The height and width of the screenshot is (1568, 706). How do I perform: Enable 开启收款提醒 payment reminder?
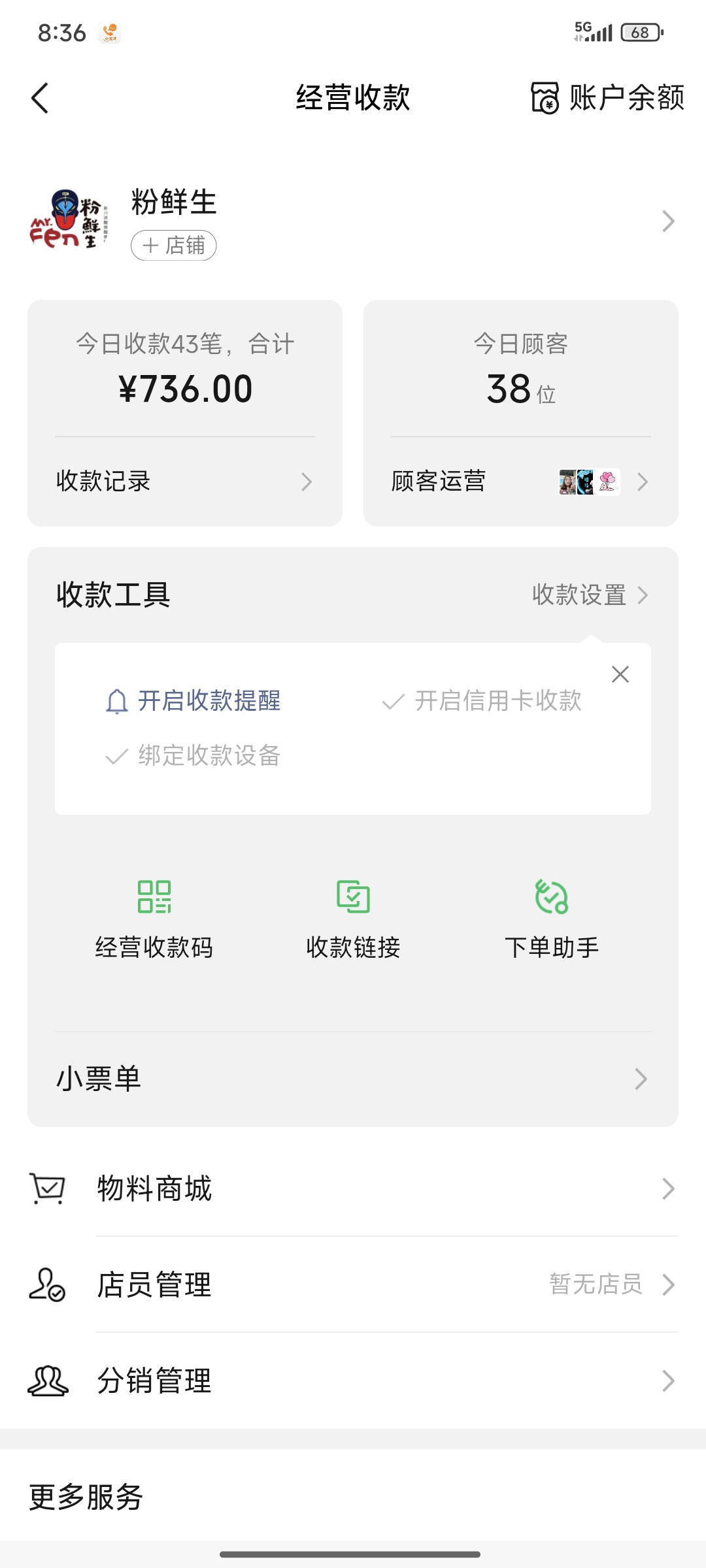tap(193, 701)
